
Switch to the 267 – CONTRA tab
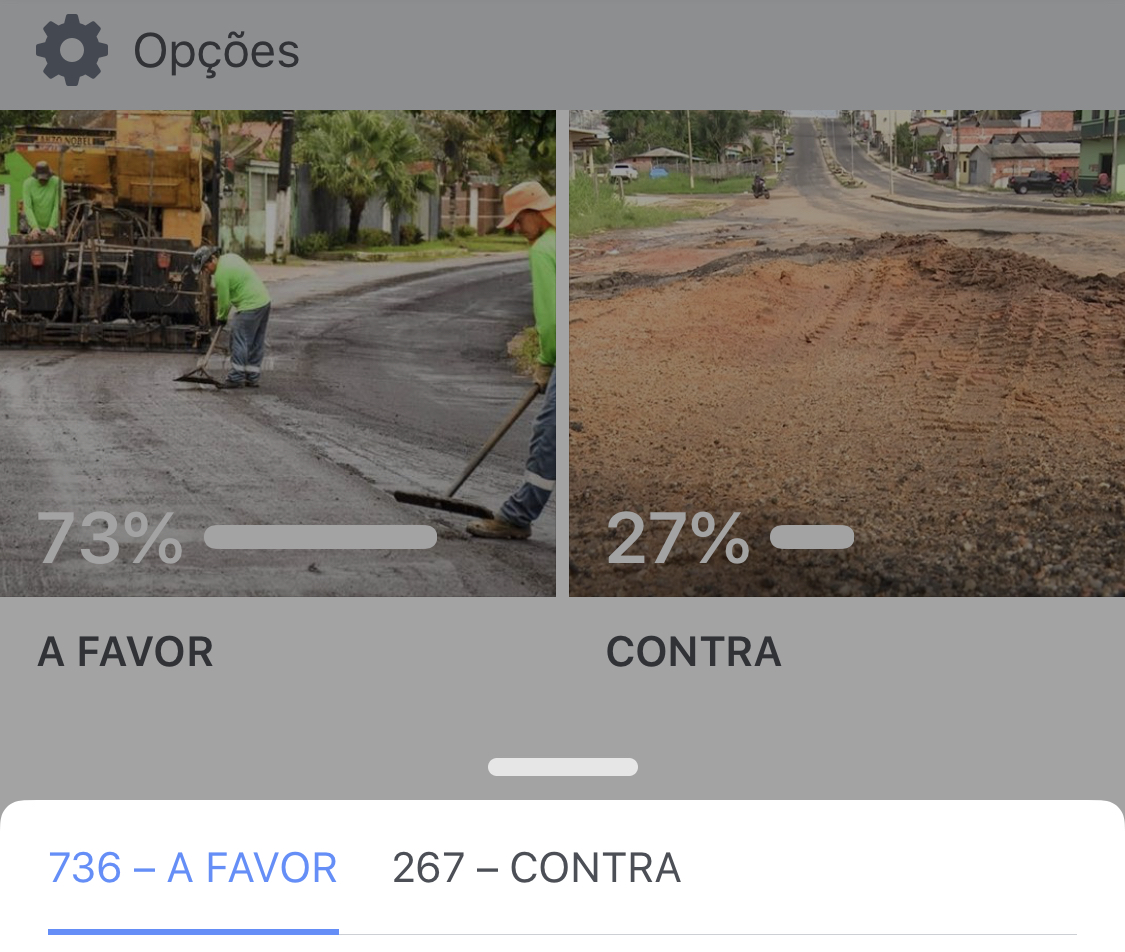(536, 868)
